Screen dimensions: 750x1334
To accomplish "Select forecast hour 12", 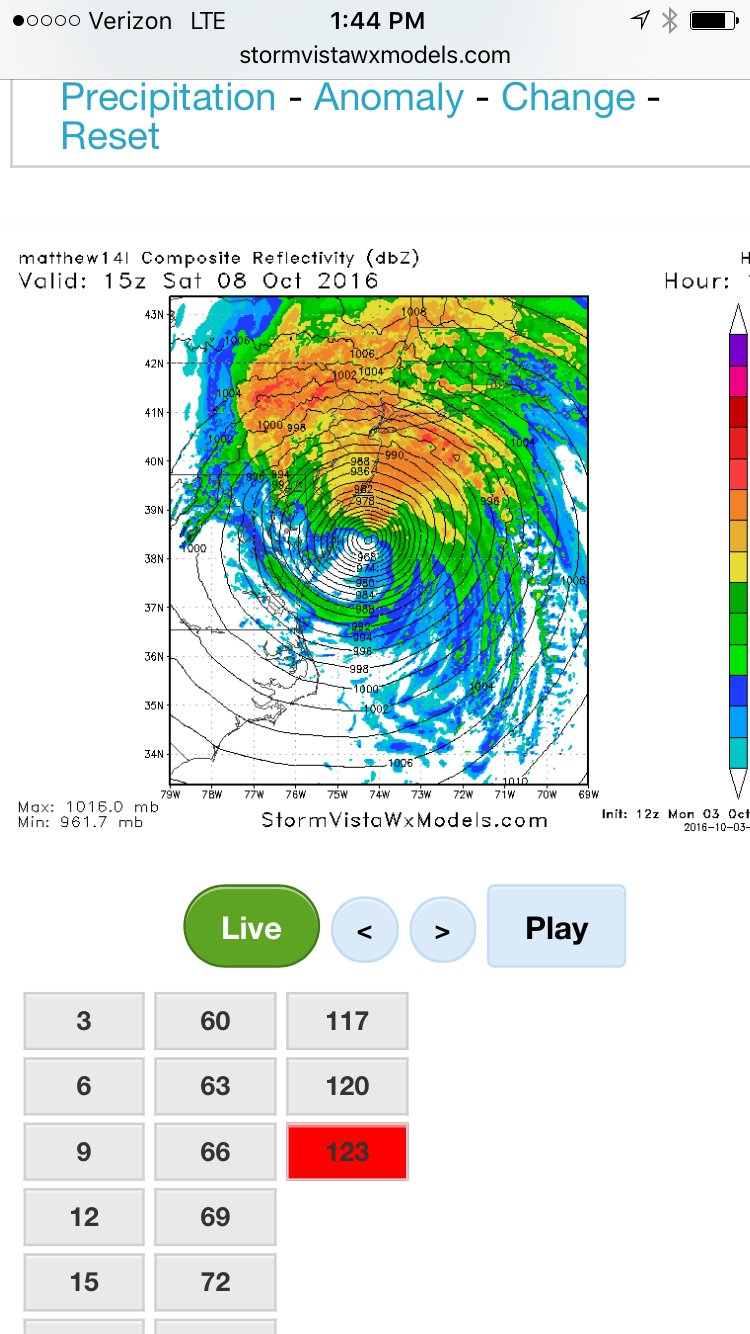I will pos(84,1217).
